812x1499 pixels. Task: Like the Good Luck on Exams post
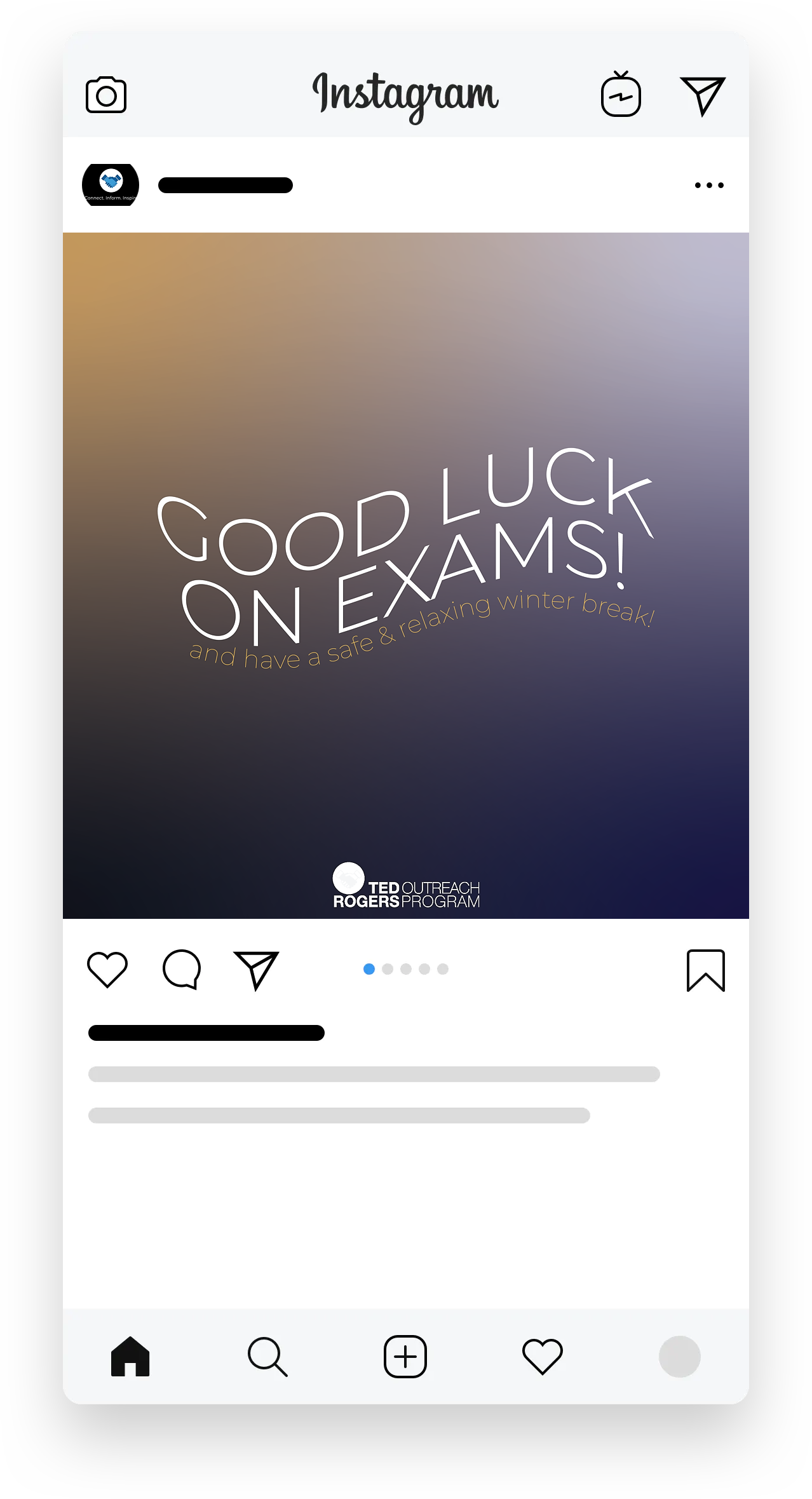(107, 970)
